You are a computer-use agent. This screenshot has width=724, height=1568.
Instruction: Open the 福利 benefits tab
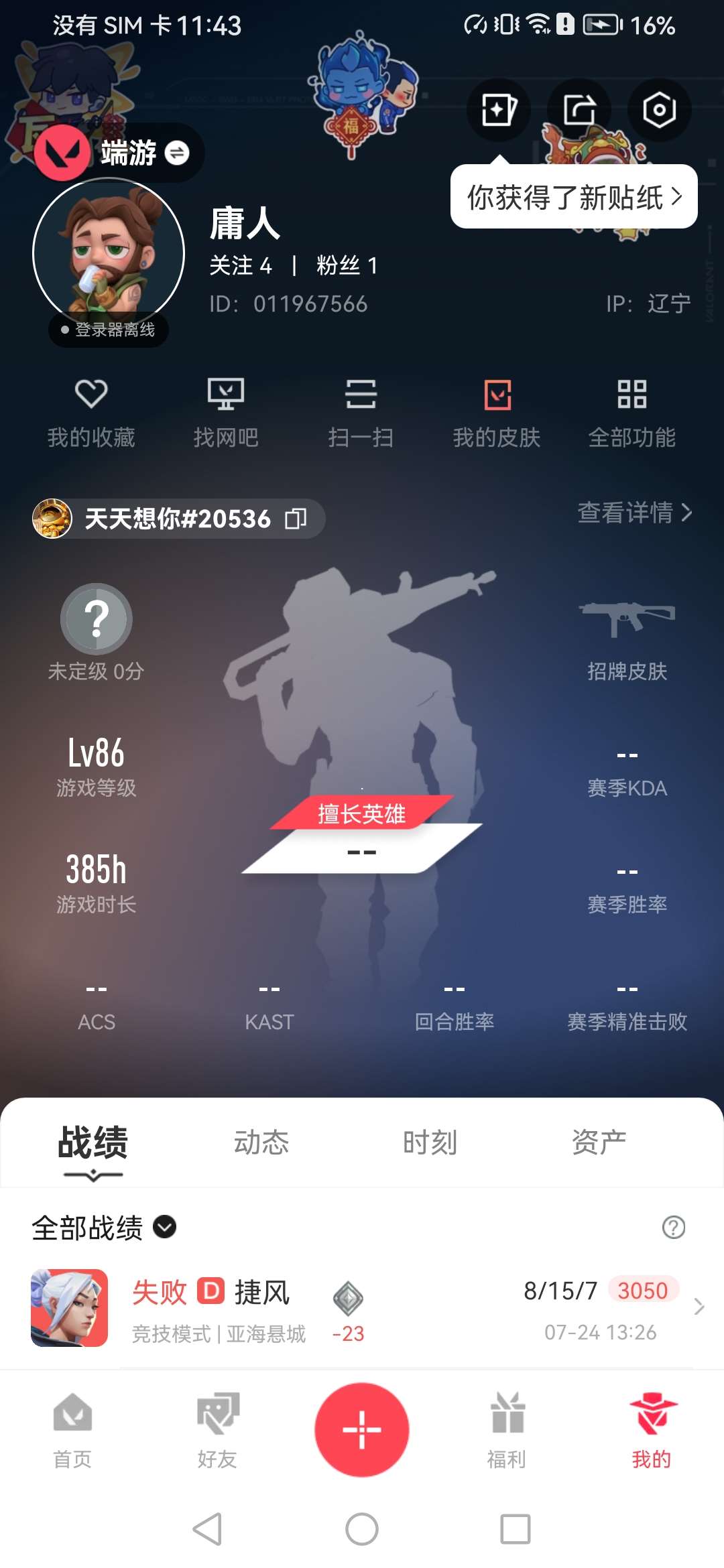[507, 1429]
